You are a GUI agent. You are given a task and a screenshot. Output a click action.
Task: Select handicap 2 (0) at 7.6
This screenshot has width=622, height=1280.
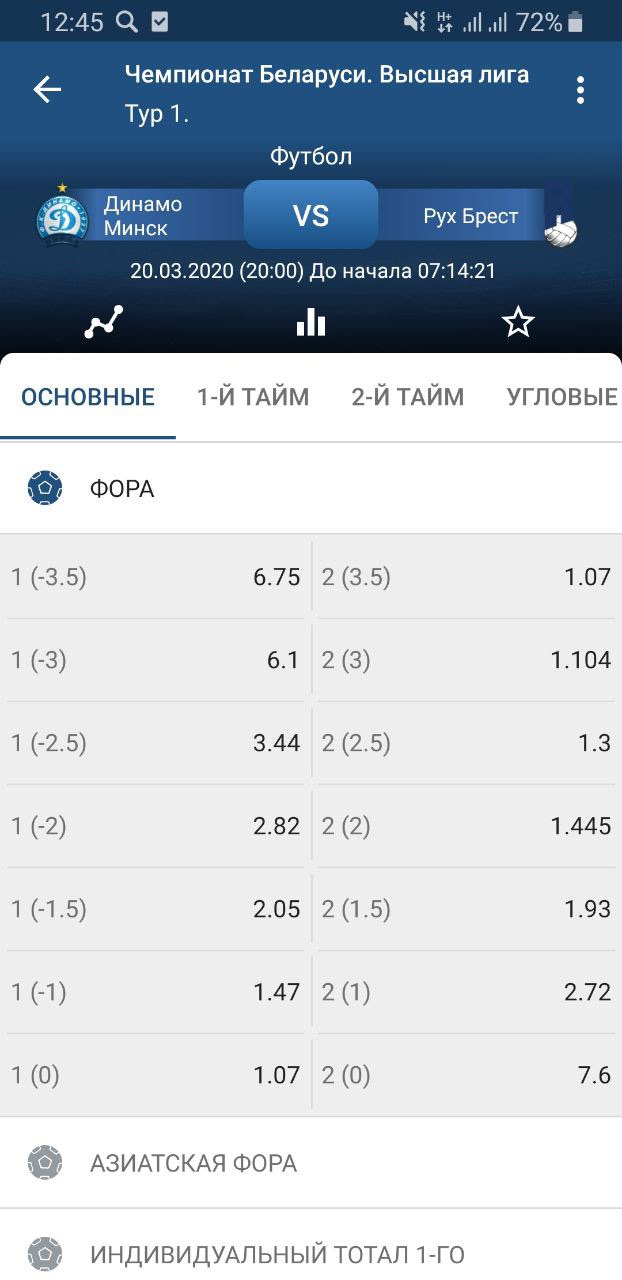466,1075
